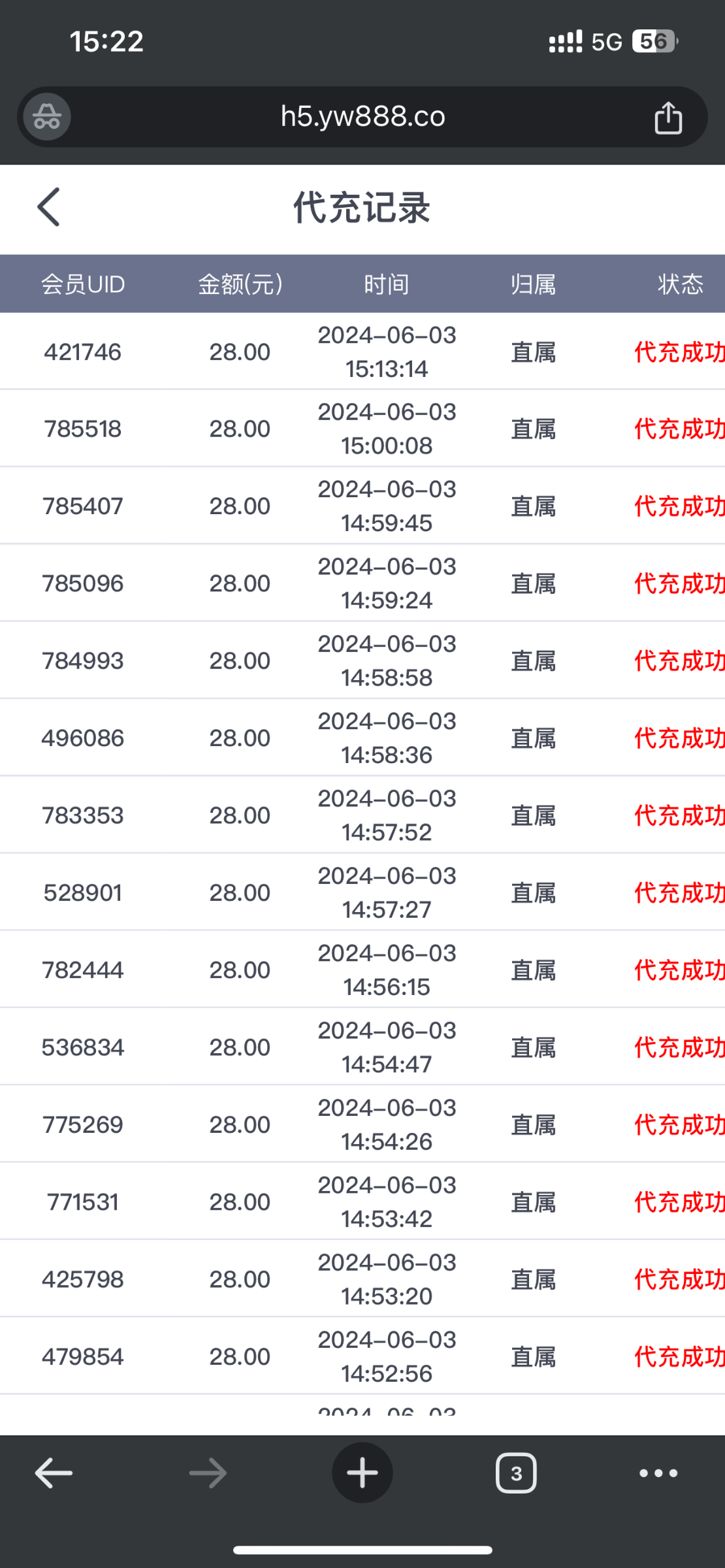This screenshot has width=725, height=1568.
Task: Tap the h5.yw888.co address bar
Action: [362, 117]
